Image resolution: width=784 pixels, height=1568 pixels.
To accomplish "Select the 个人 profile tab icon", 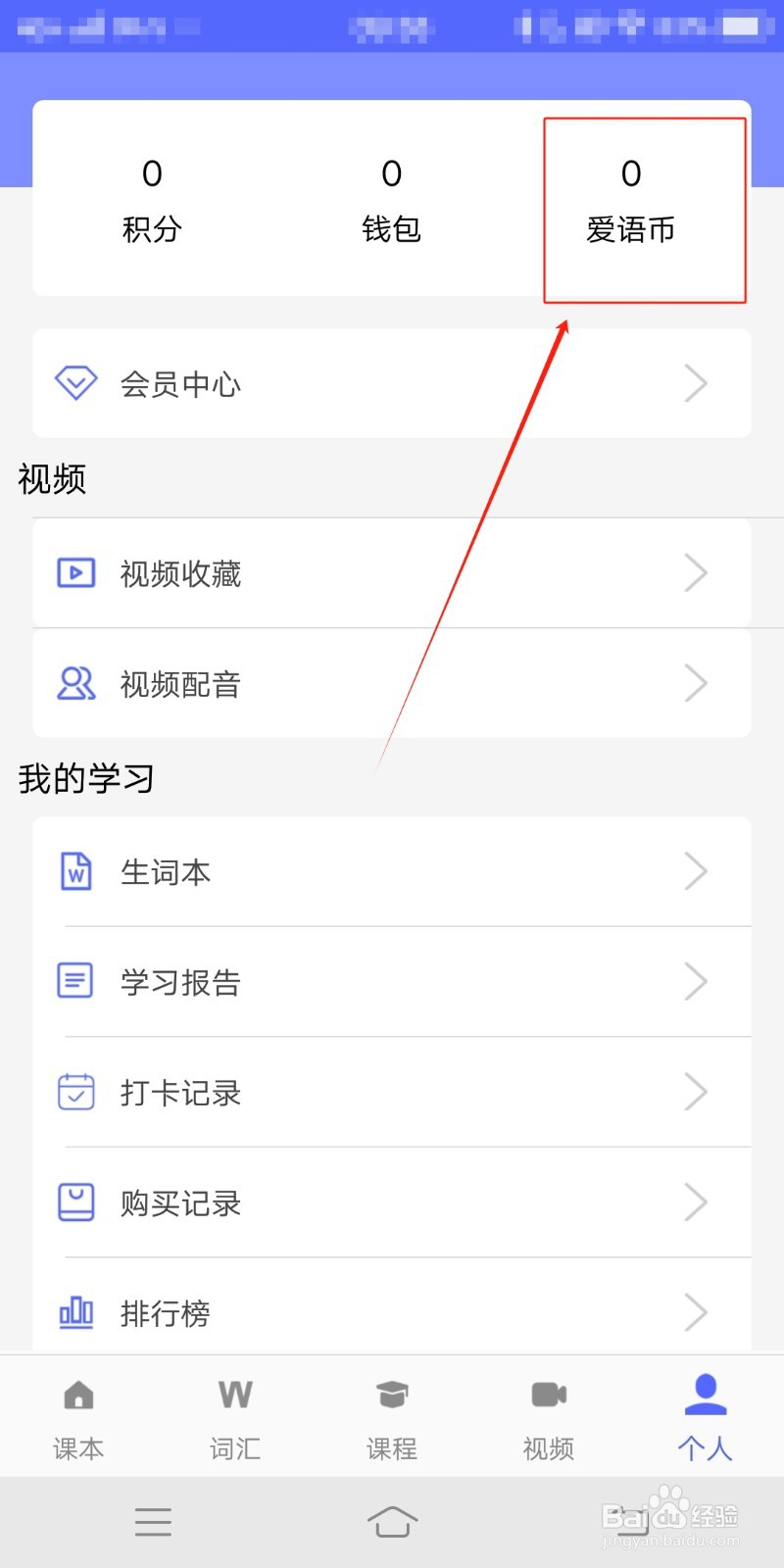I will [704, 1395].
